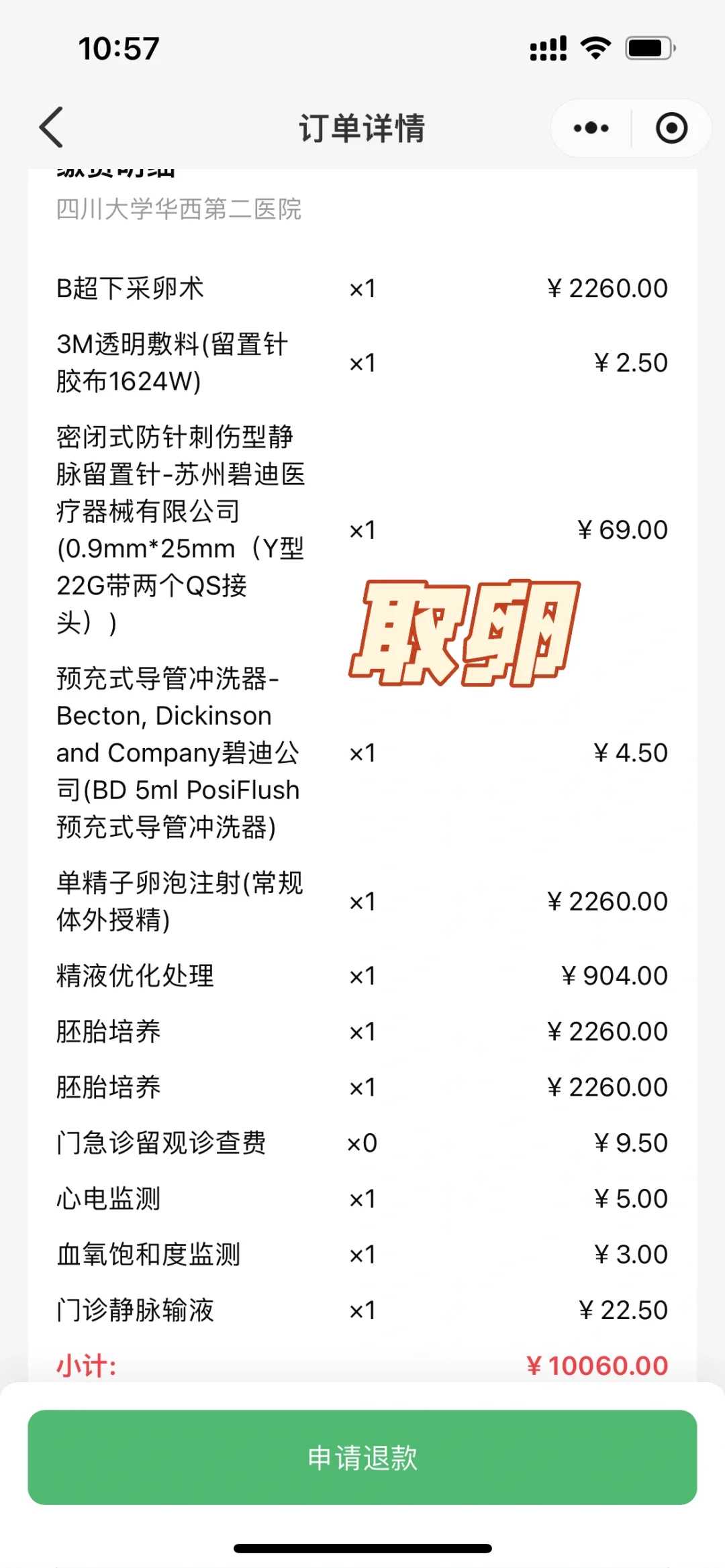Viewport: 725px width, 1568px height.
Task: Click the 订单详情 title bar
Action: pos(362,127)
